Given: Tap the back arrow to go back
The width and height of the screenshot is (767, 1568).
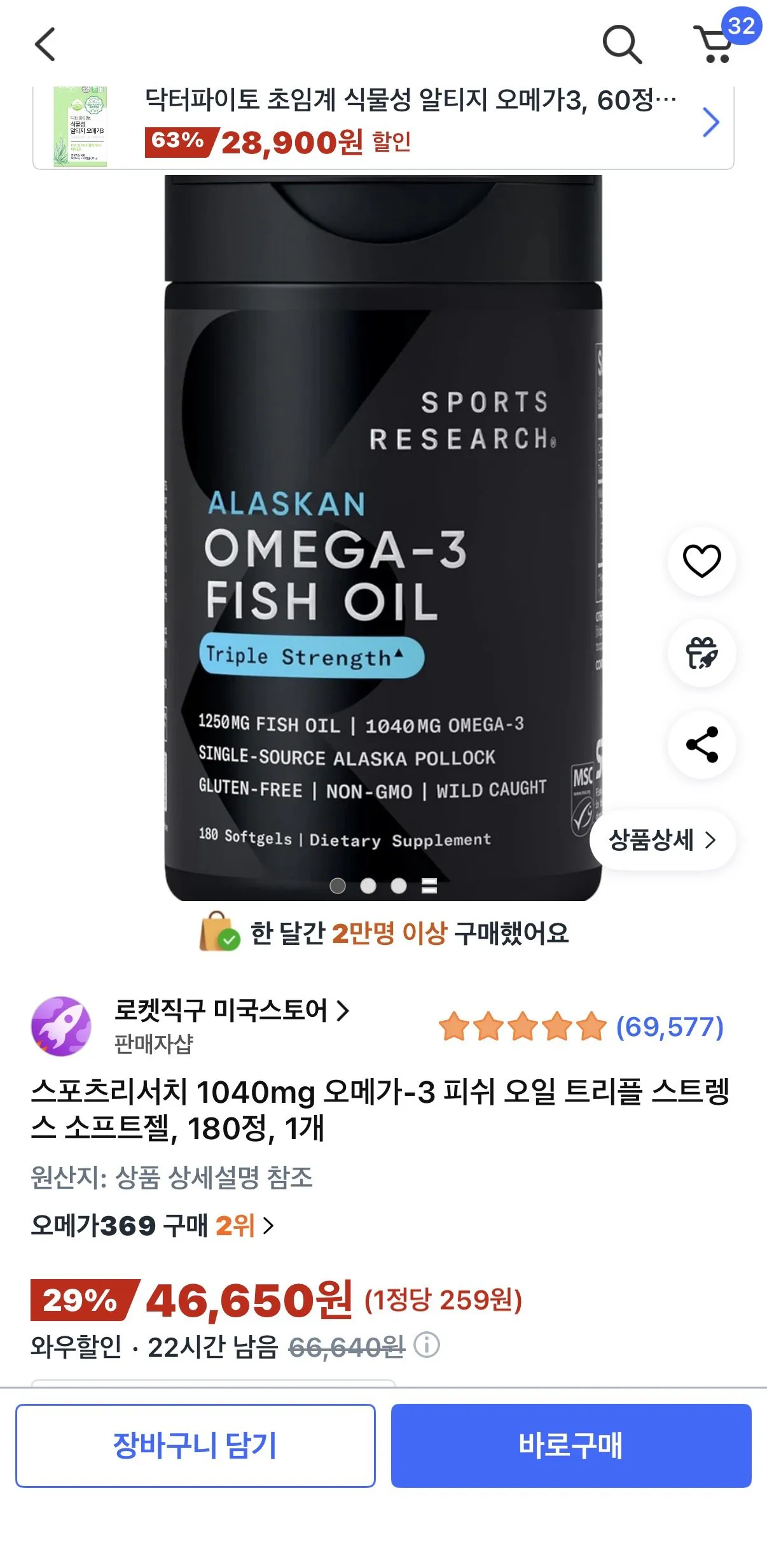Looking at the screenshot, I should click(46, 45).
